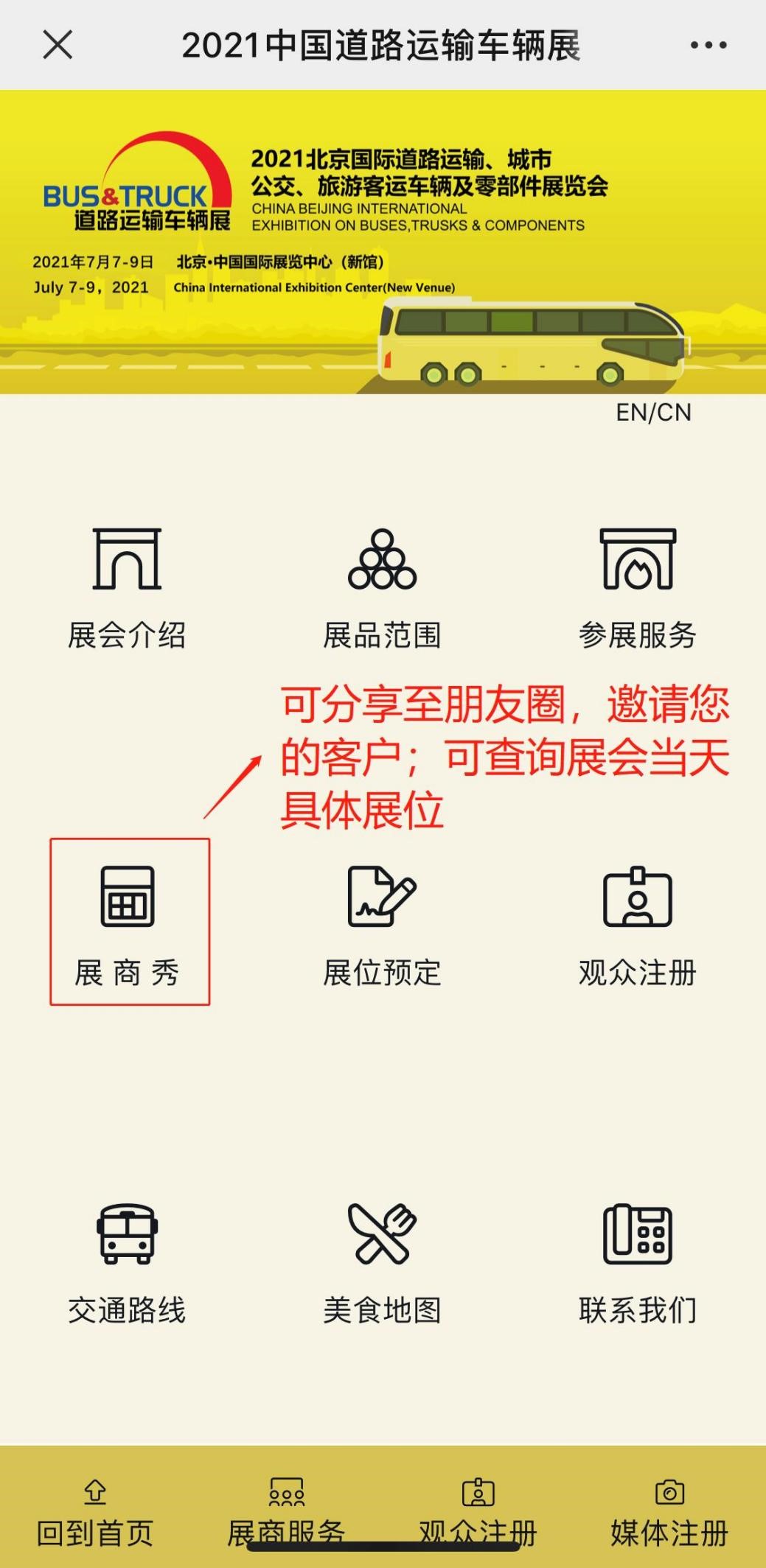Open 观众注册 in the icon grid
766x1568 pixels.
638,925
